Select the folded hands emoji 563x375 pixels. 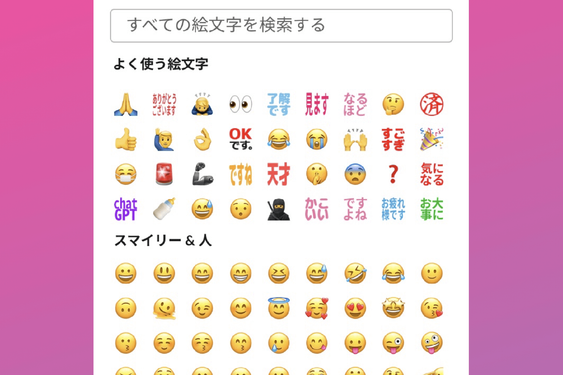pyautogui.click(x=126, y=105)
